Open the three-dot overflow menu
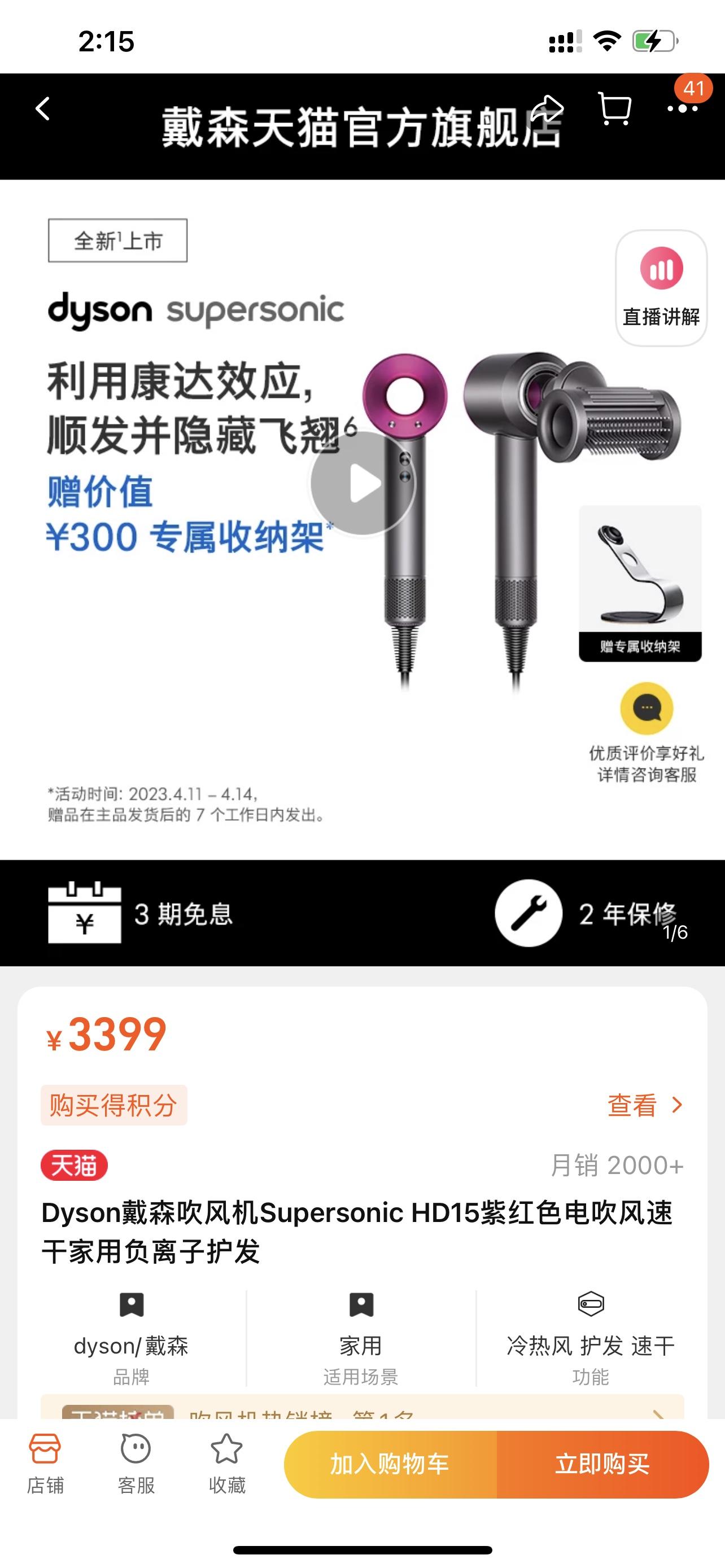This screenshot has width=725, height=1568. (x=682, y=110)
